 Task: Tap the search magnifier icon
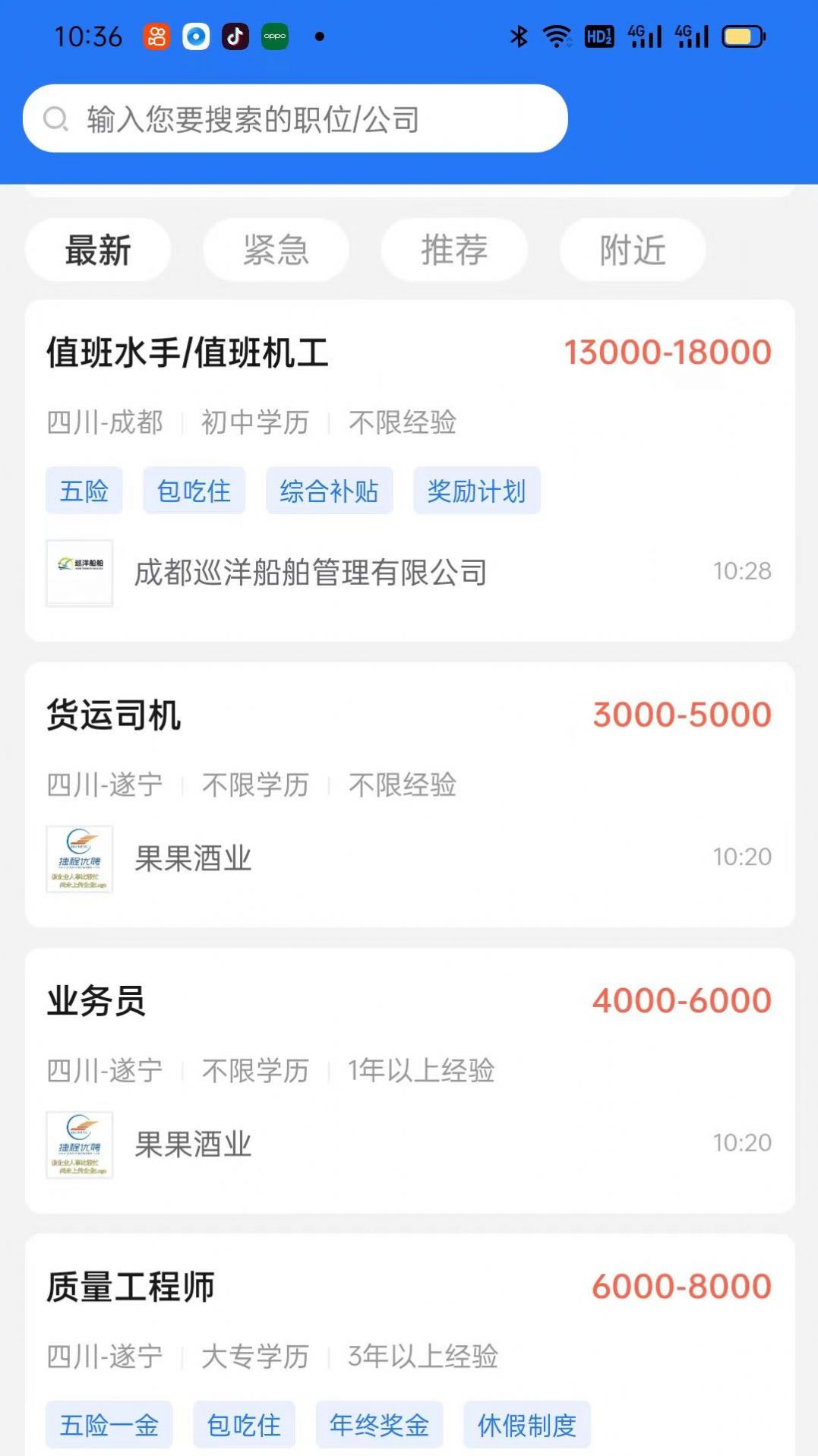coord(57,118)
